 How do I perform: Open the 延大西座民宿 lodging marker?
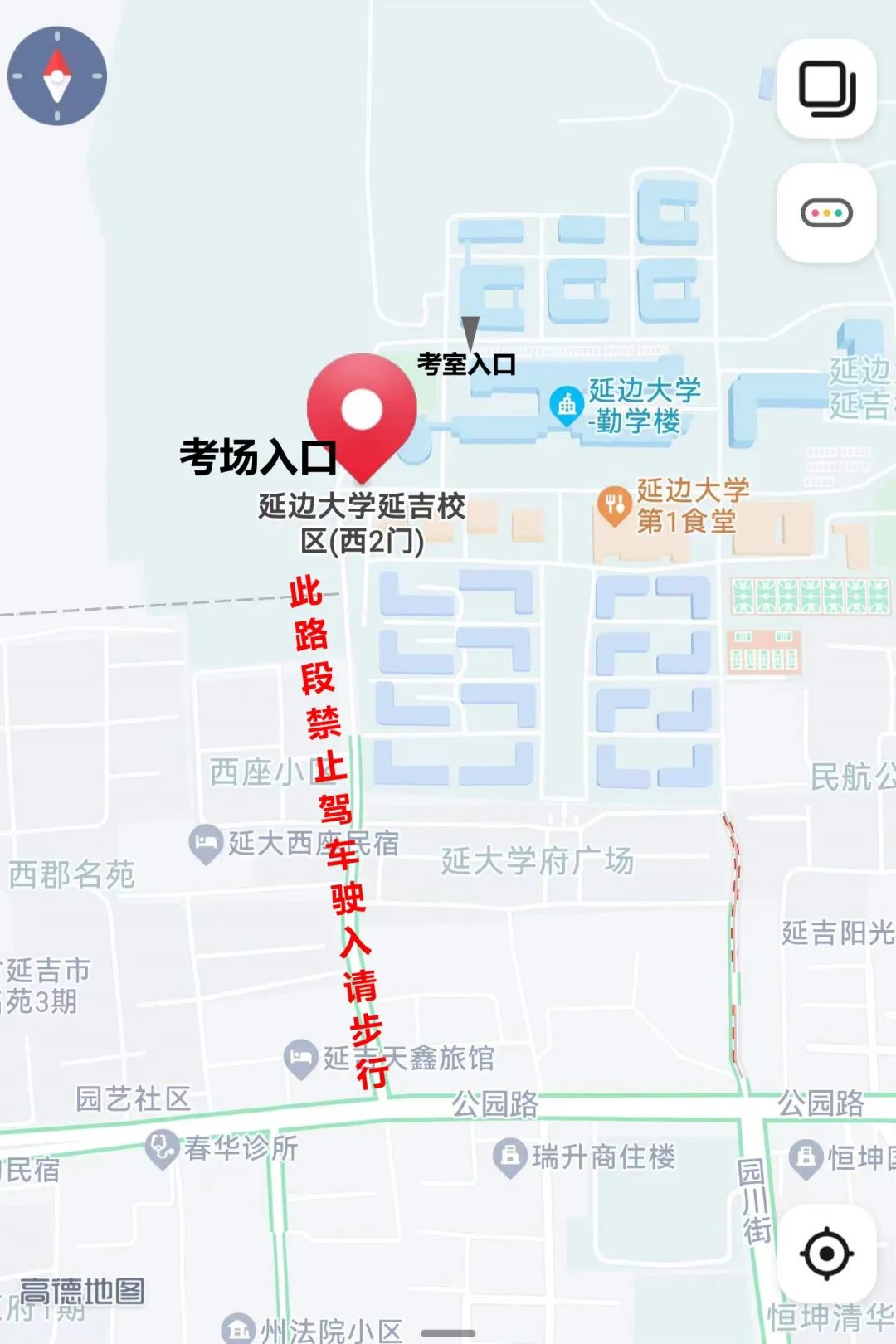click(205, 844)
